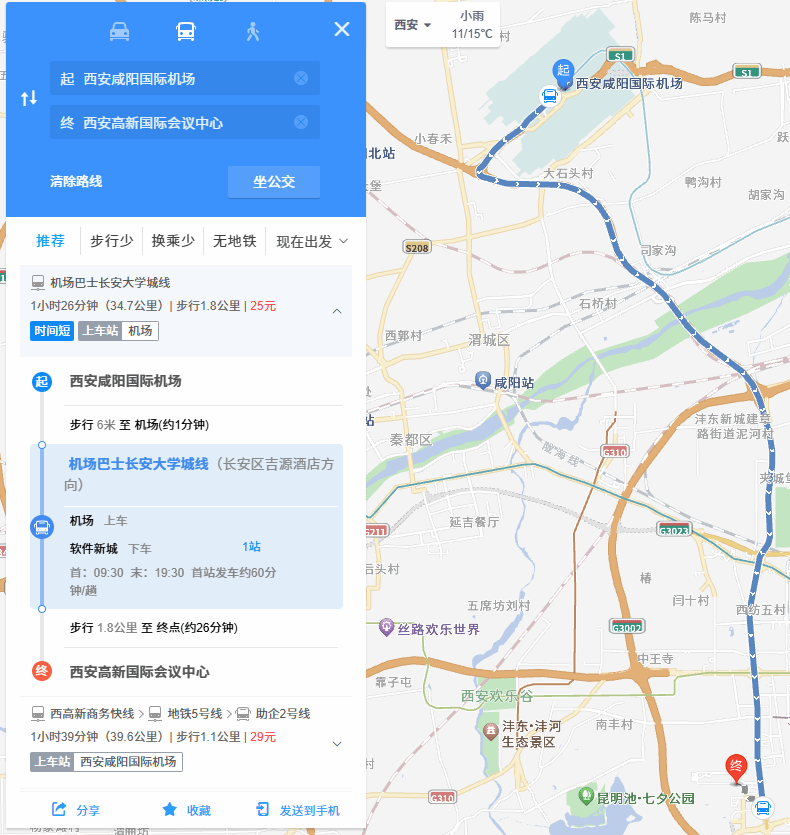Select the 步行少 route filter
790x835 pixels.
[x=112, y=241]
